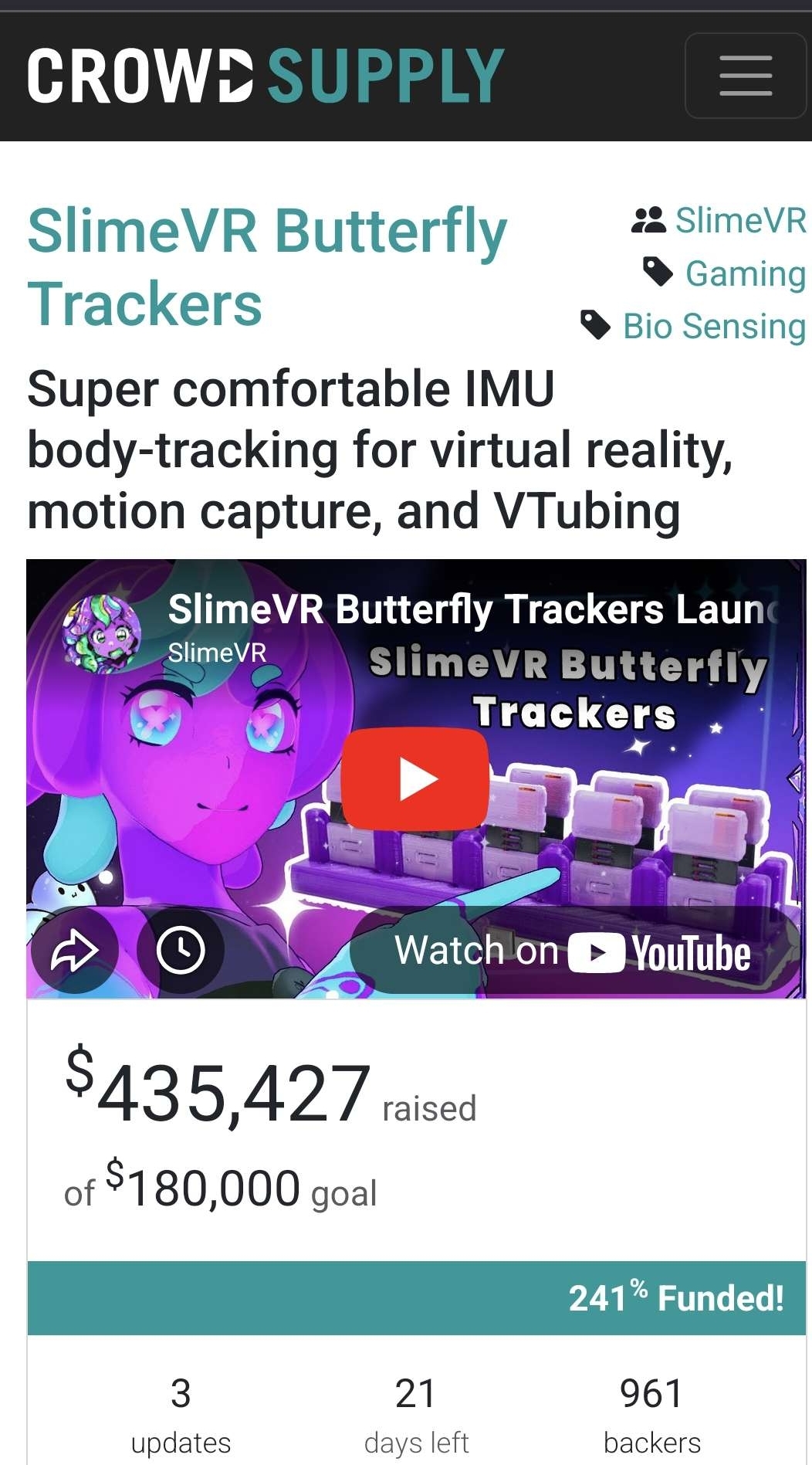This screenshot has height=1465, width=812.
Task: Share the video using the arrow icon
Action: pos(74,949)
